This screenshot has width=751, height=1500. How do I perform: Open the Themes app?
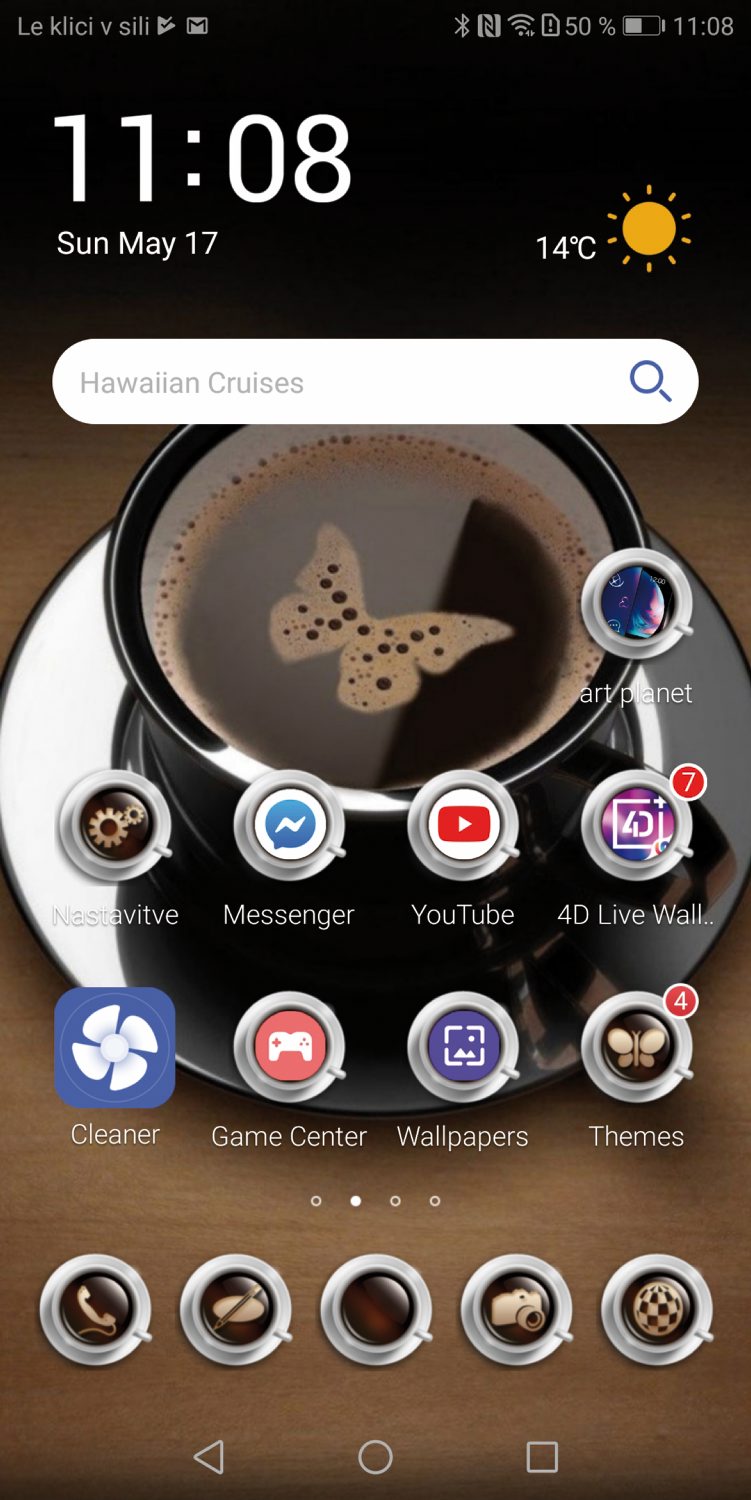636,1048
